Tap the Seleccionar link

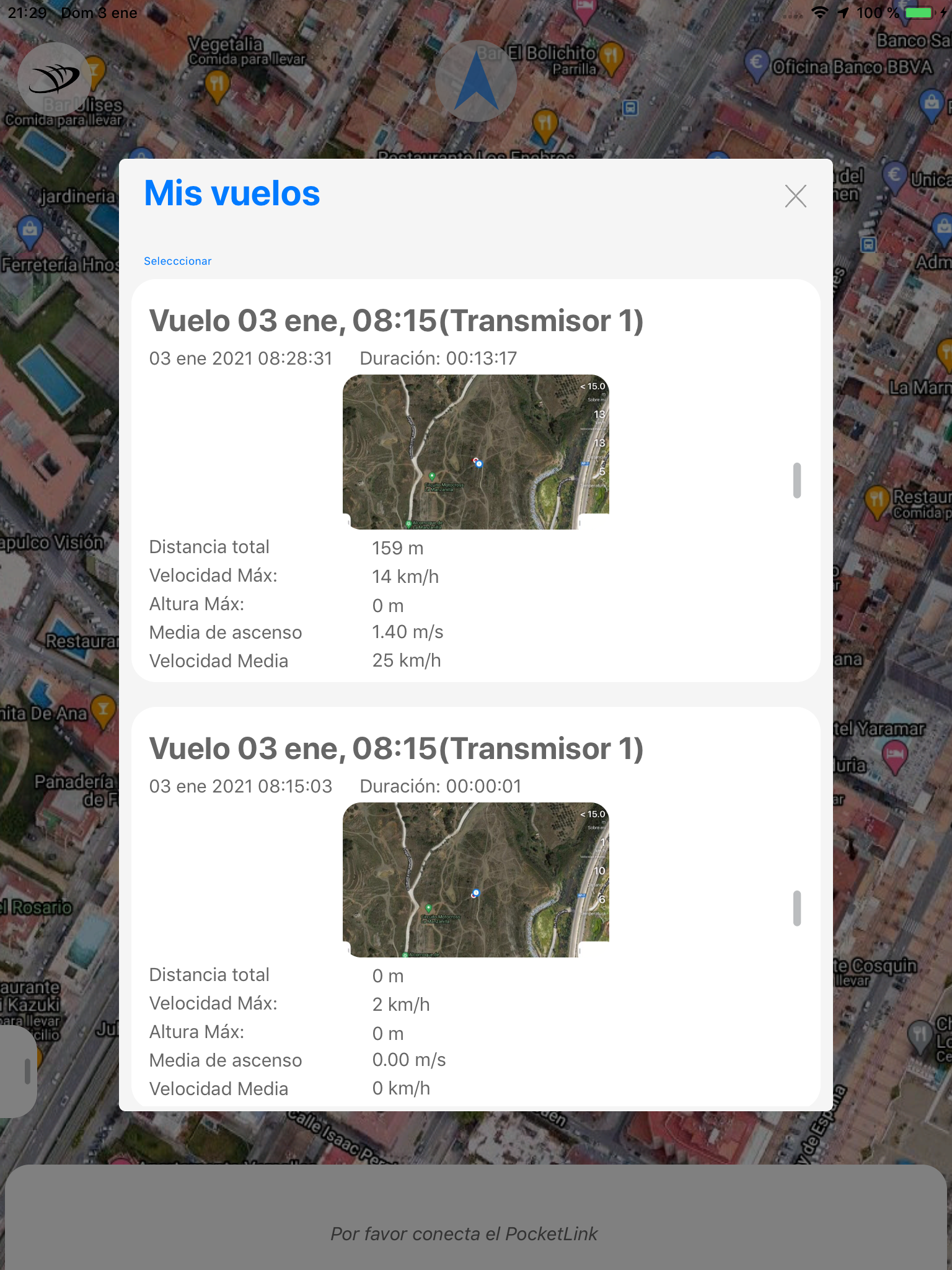point(178,261)
